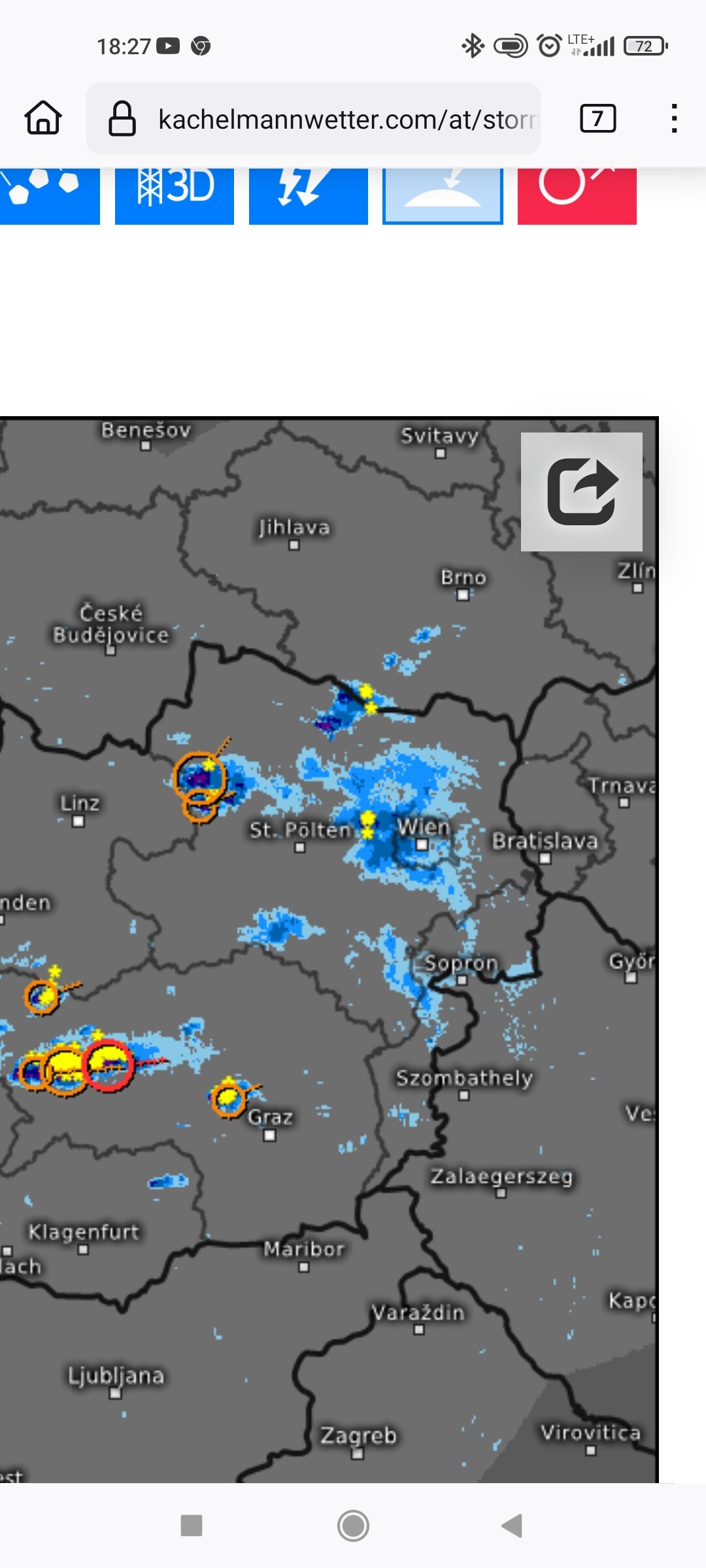
Task: Select the highlighted lightning ground strike button
Action: pyautogui.click(x=443, y=196)
